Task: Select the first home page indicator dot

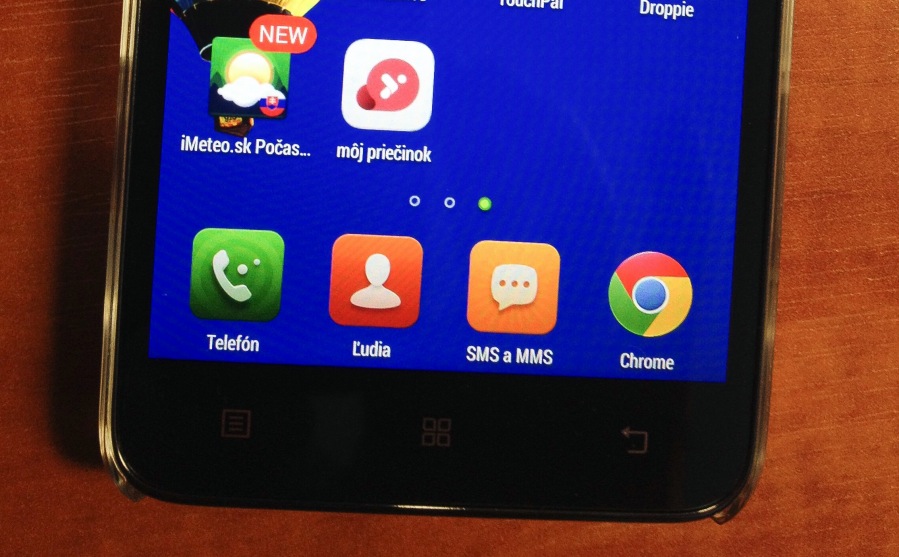Action: [415, 201]
